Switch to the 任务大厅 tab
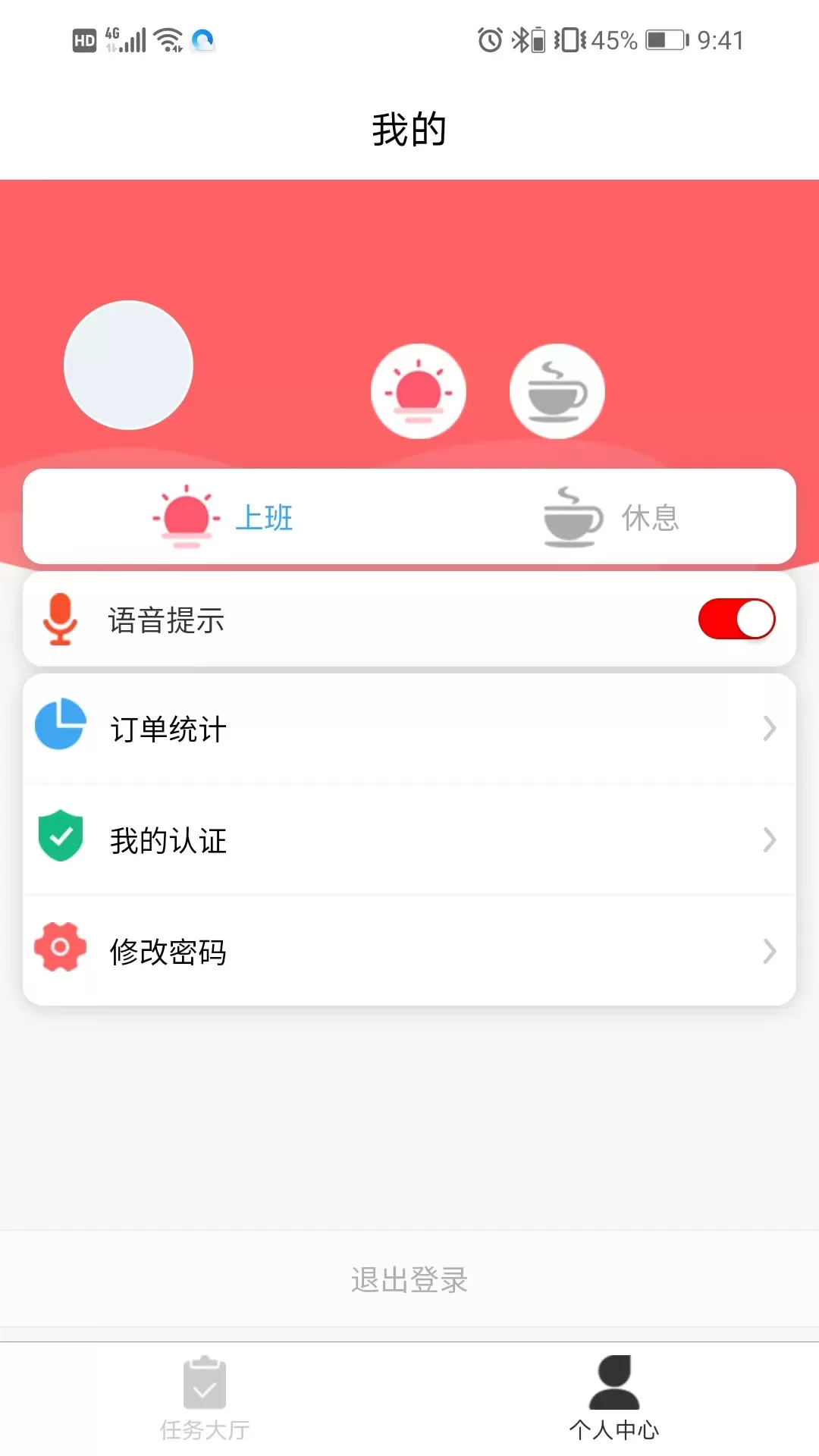Screen dimensions: 819x1456 [205, 1398]
